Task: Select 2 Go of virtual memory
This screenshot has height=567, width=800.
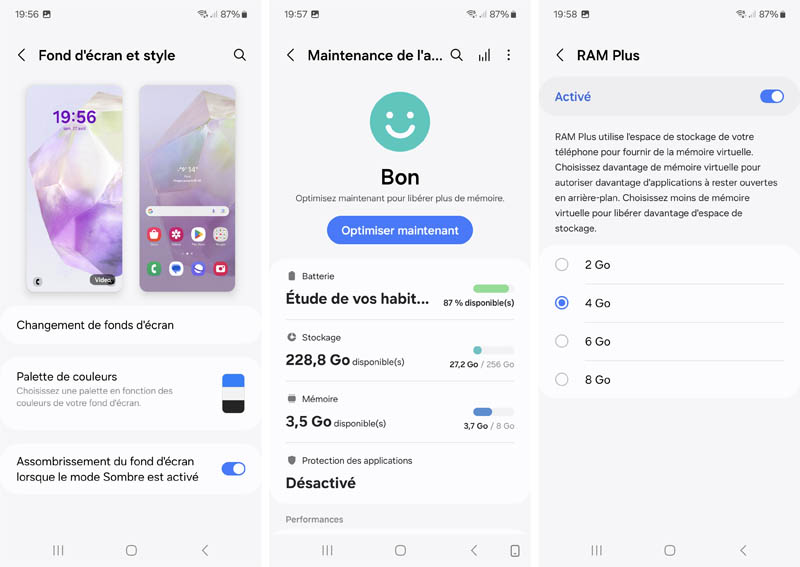Action: 562,265
